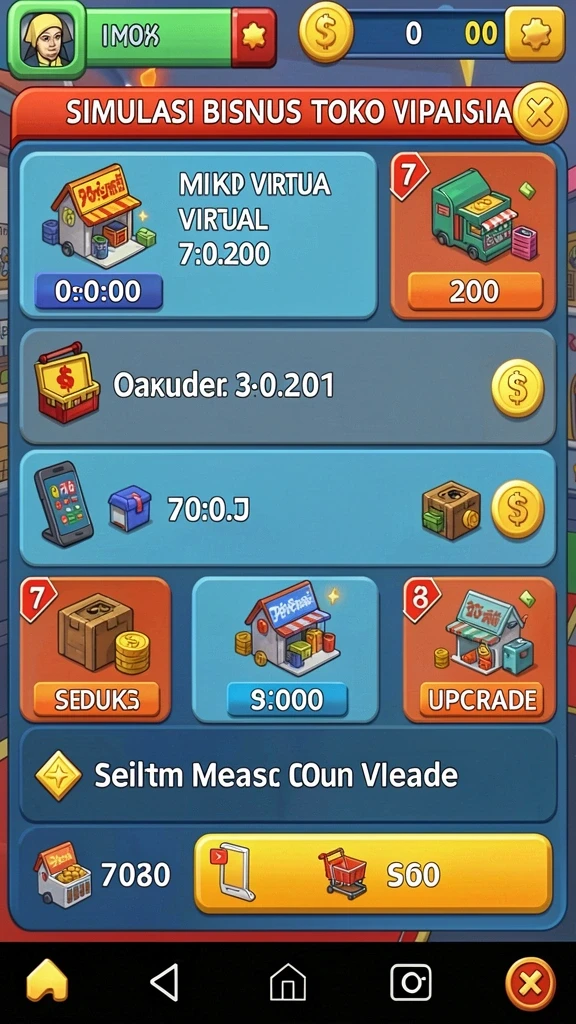Tap the red star button beside IMOX
This screenshot has height=1024, width=576.
coord(253,38)
